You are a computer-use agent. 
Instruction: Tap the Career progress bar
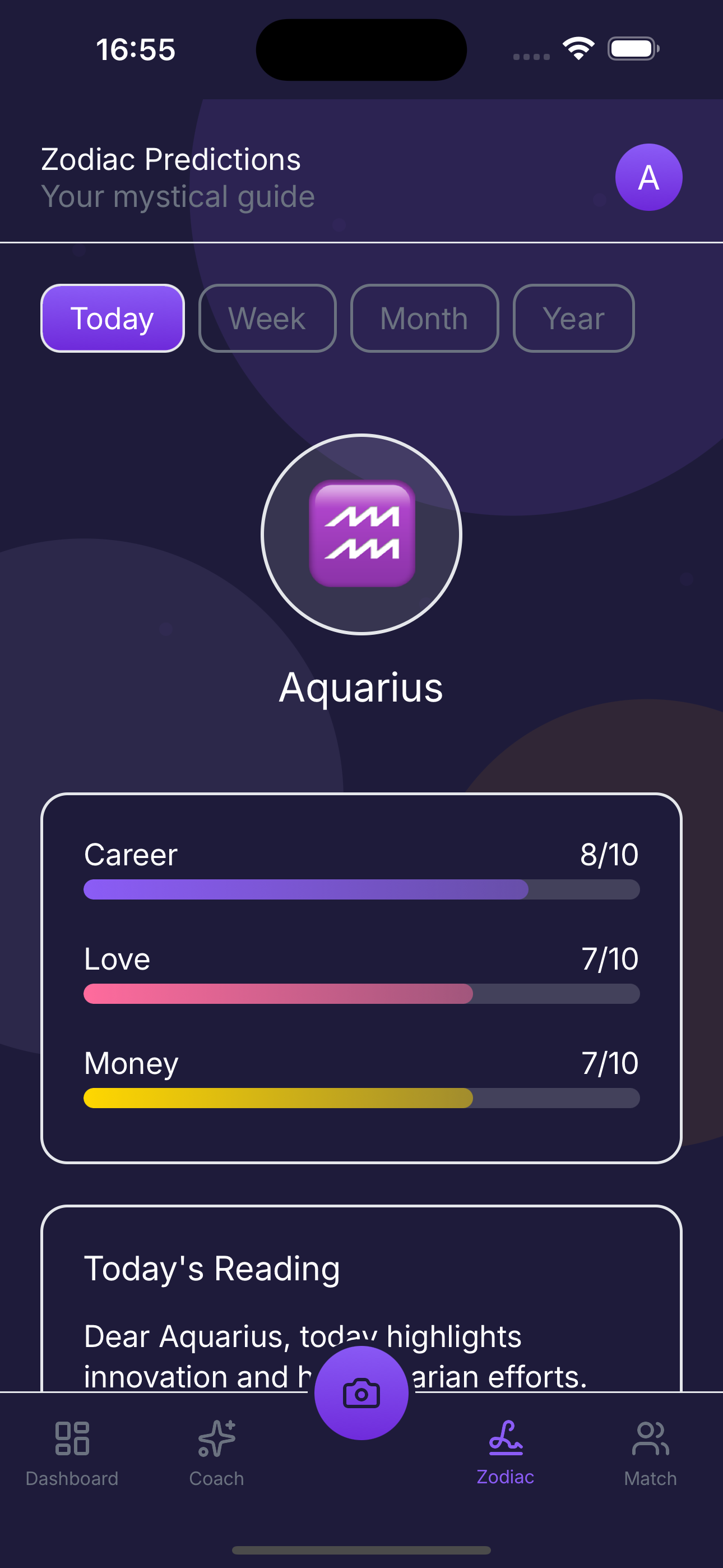pos(361,889)
